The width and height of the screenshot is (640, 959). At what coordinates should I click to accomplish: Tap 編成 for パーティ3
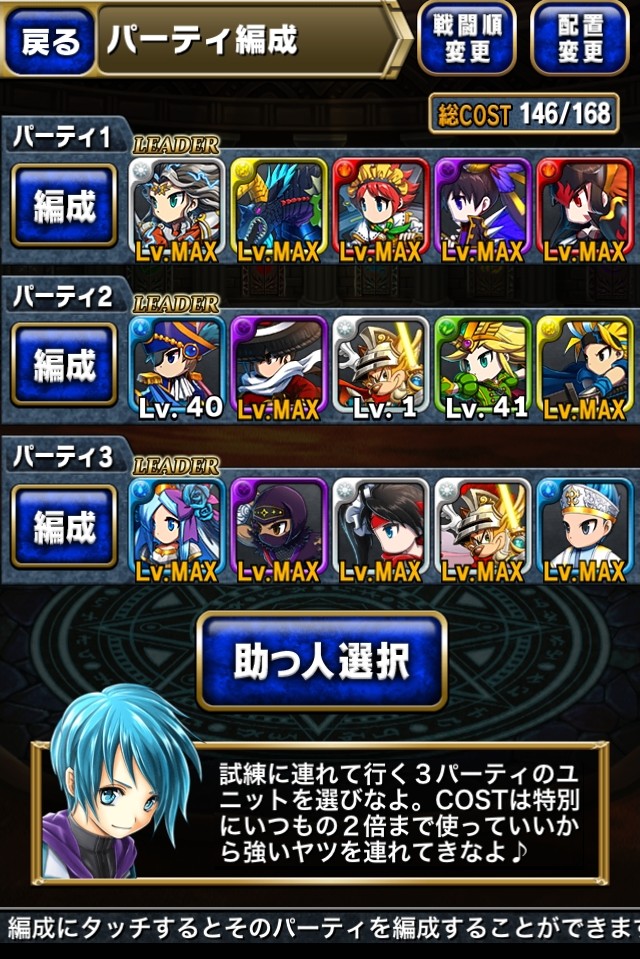(64, 526)
